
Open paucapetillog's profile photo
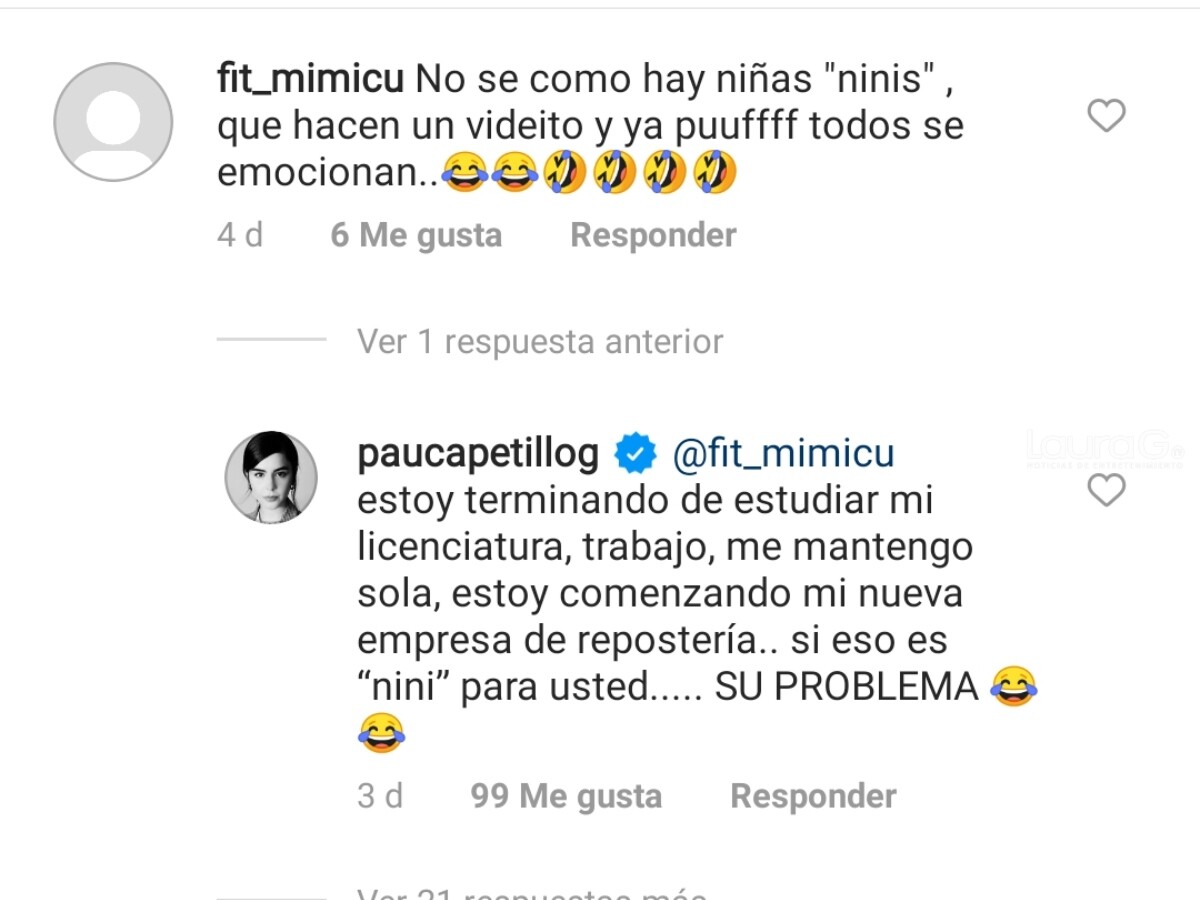coord(271,477)
